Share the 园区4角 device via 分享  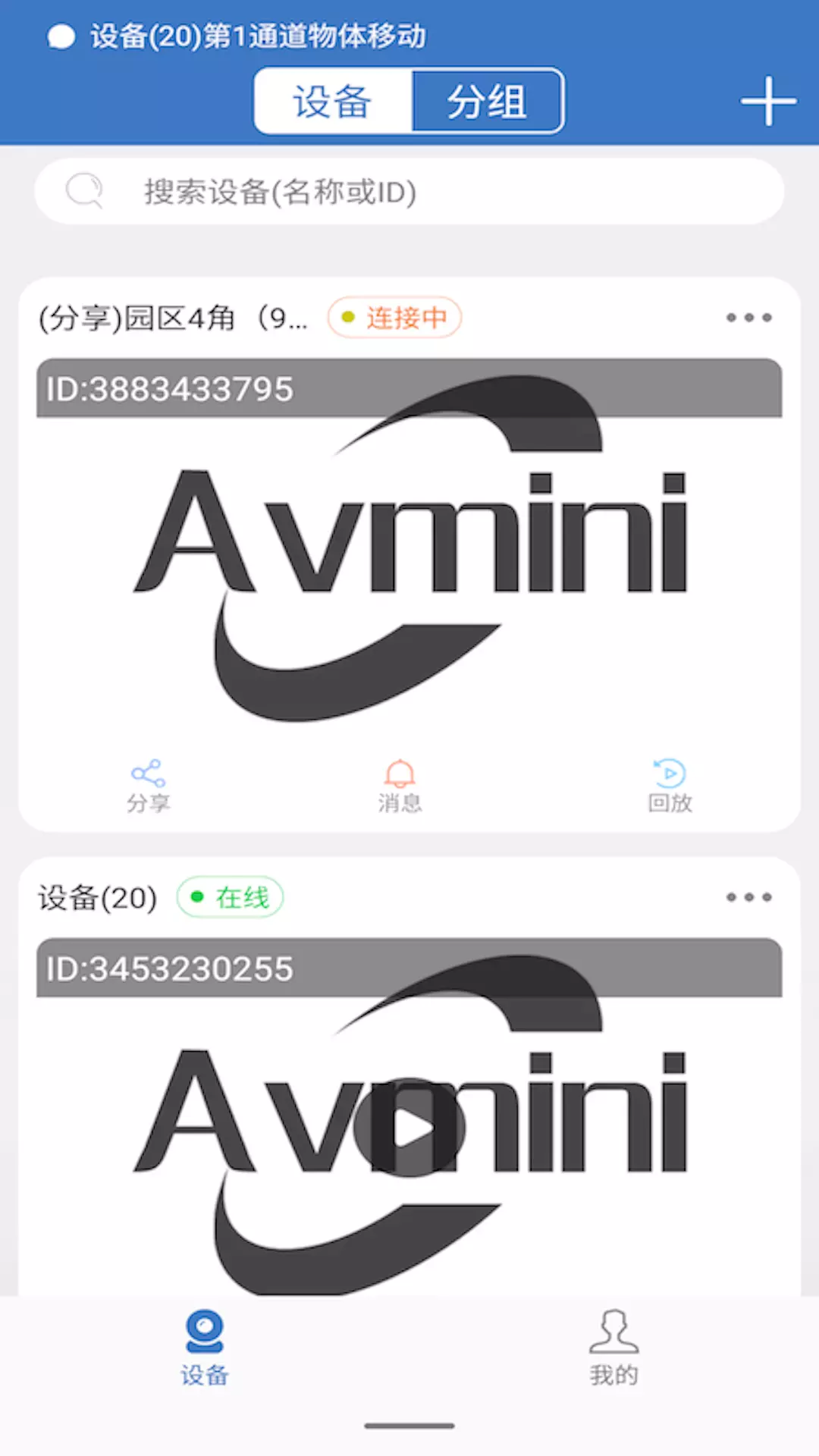149,786
